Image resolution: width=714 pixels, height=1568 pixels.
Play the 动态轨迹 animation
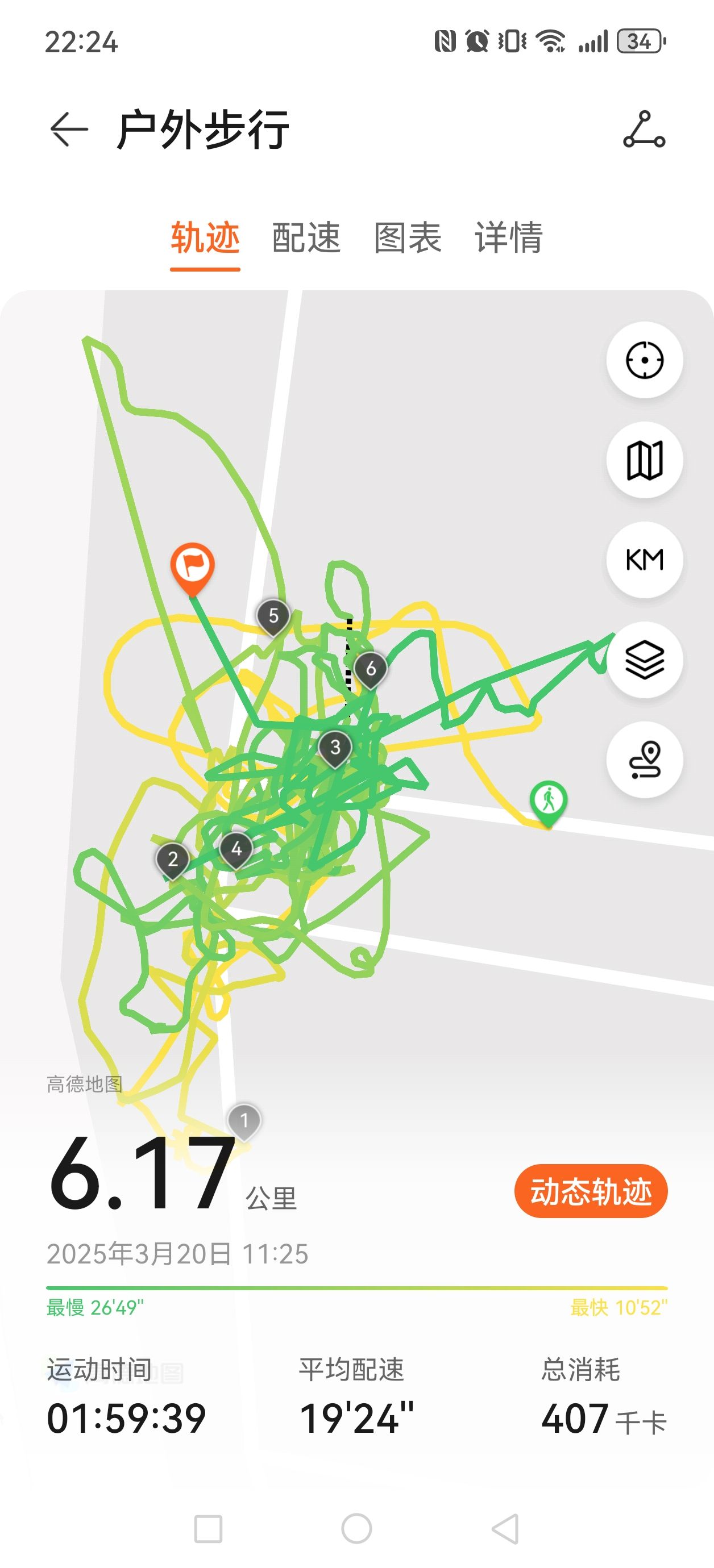[x=591, y=1191]
